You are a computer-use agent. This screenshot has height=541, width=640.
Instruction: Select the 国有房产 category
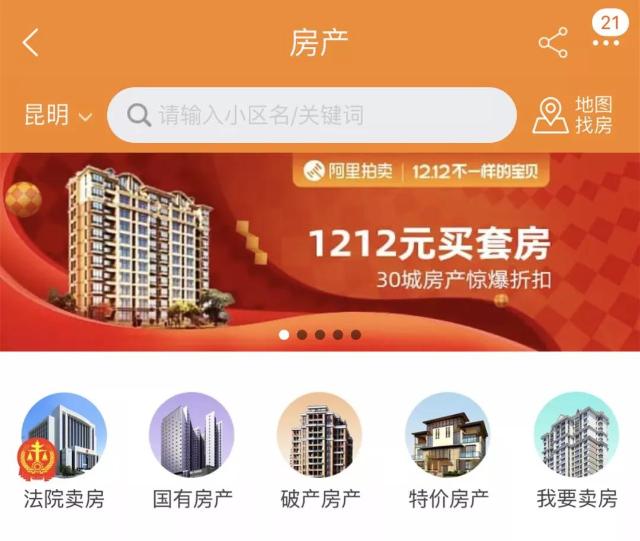[x=192, y=450]
